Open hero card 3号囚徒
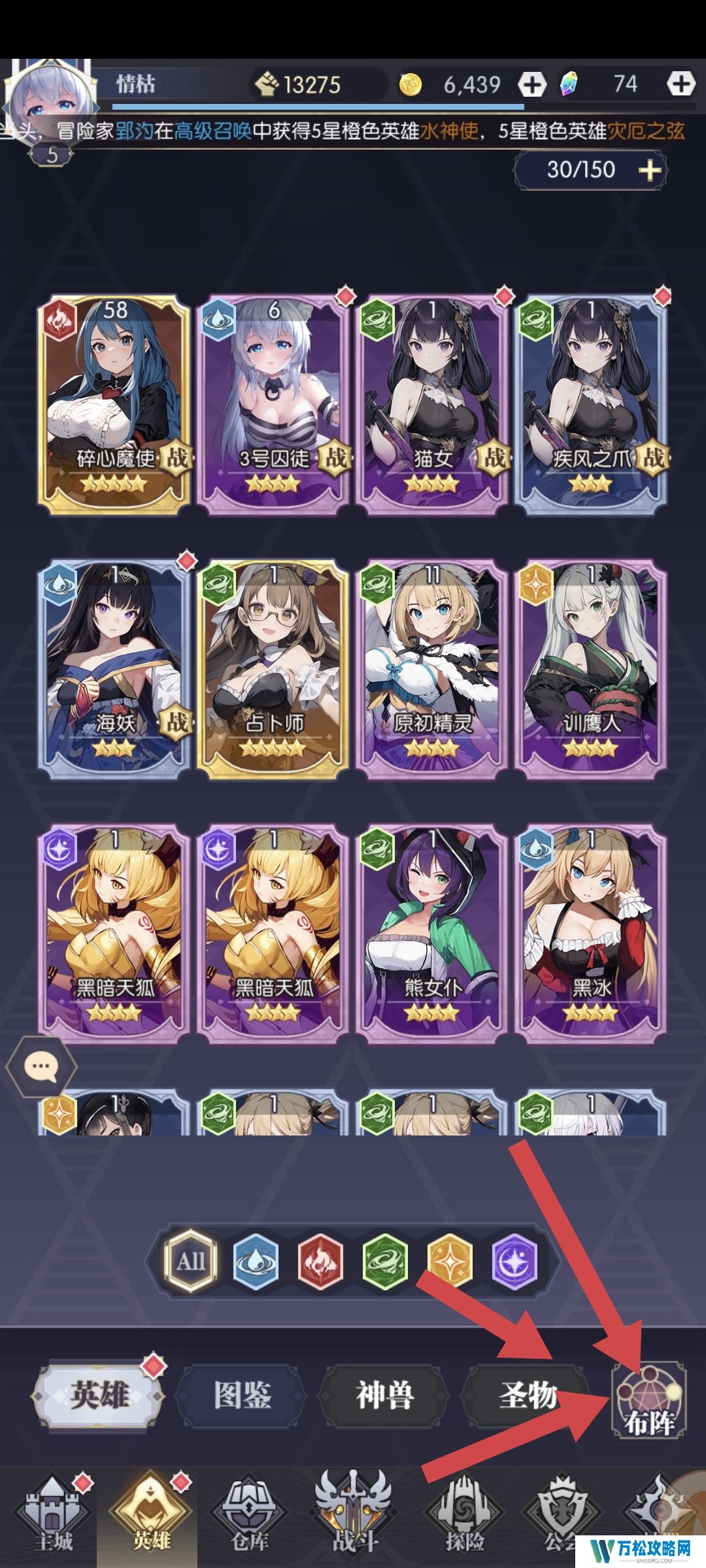 [273, 404]
